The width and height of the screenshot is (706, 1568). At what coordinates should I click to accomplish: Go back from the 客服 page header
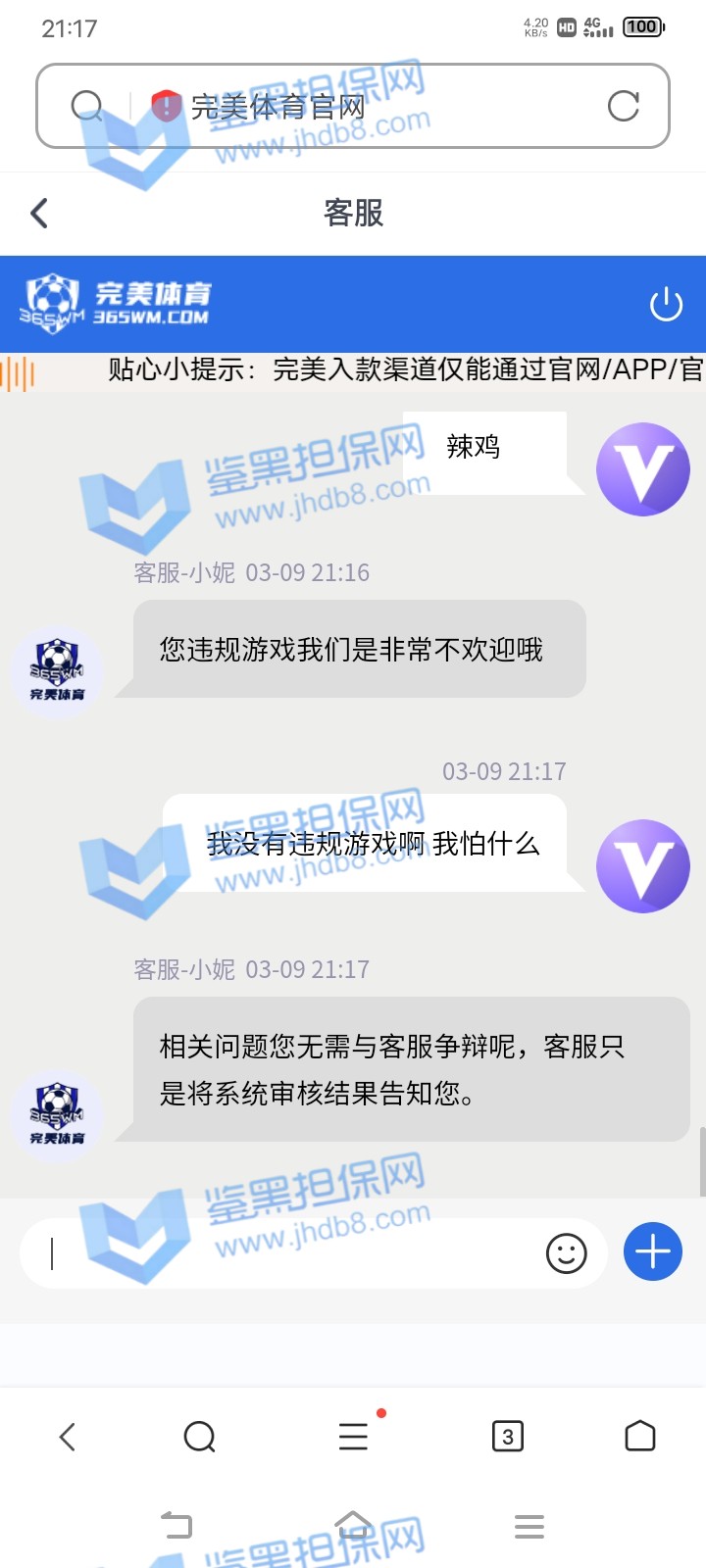coord(39,213)
